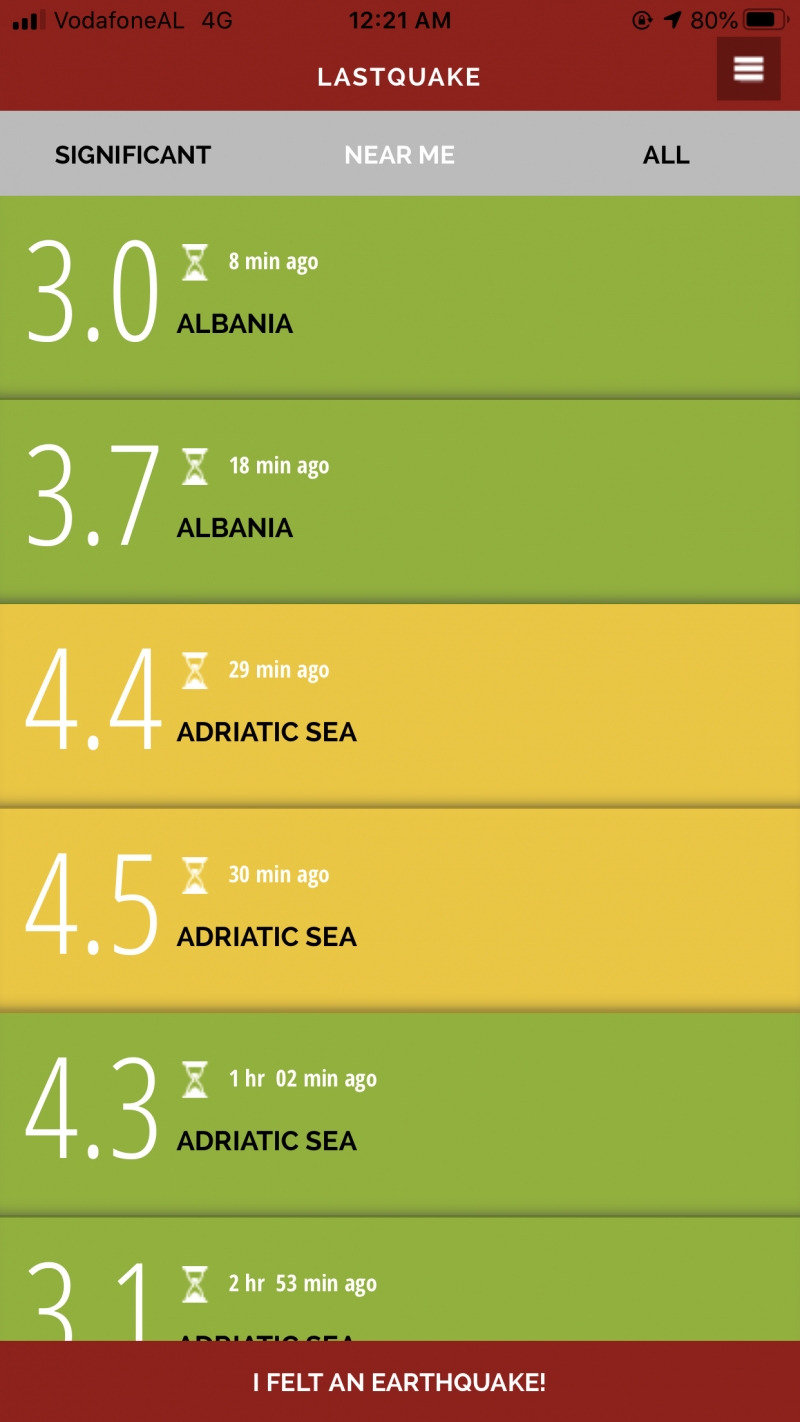
Task: Switch to the All tab
Action: tap(667, 155)
